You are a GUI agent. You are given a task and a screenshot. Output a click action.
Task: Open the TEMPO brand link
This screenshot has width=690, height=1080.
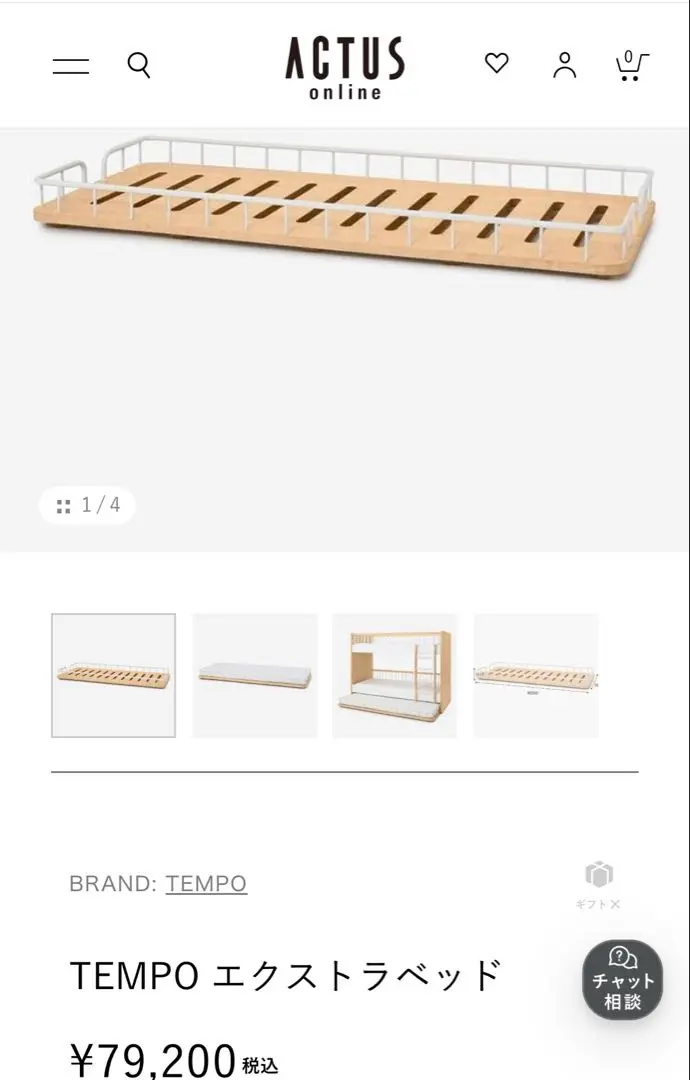click(206, 883)
